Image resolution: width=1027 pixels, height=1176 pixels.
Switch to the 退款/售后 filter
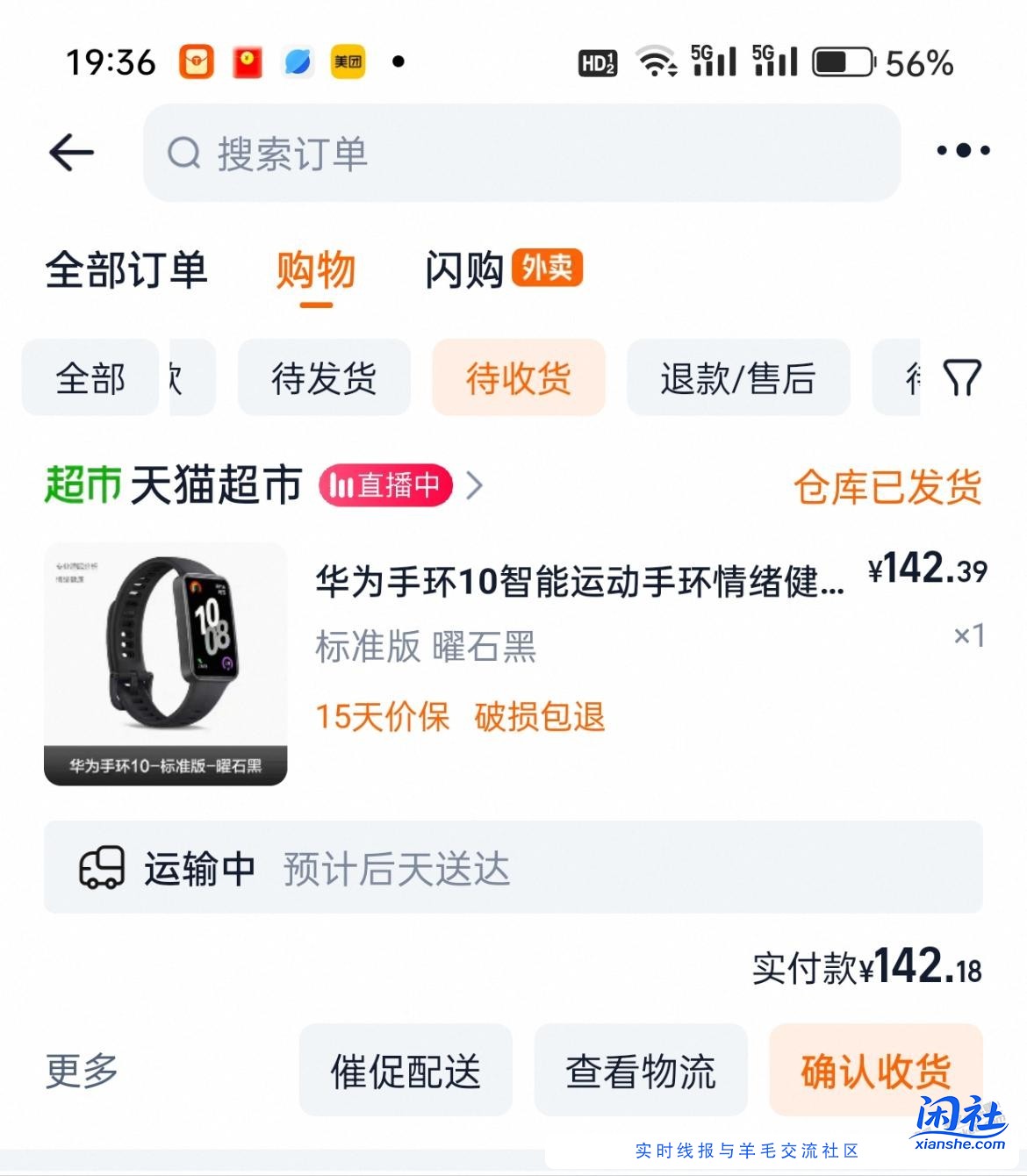point(737,378)
